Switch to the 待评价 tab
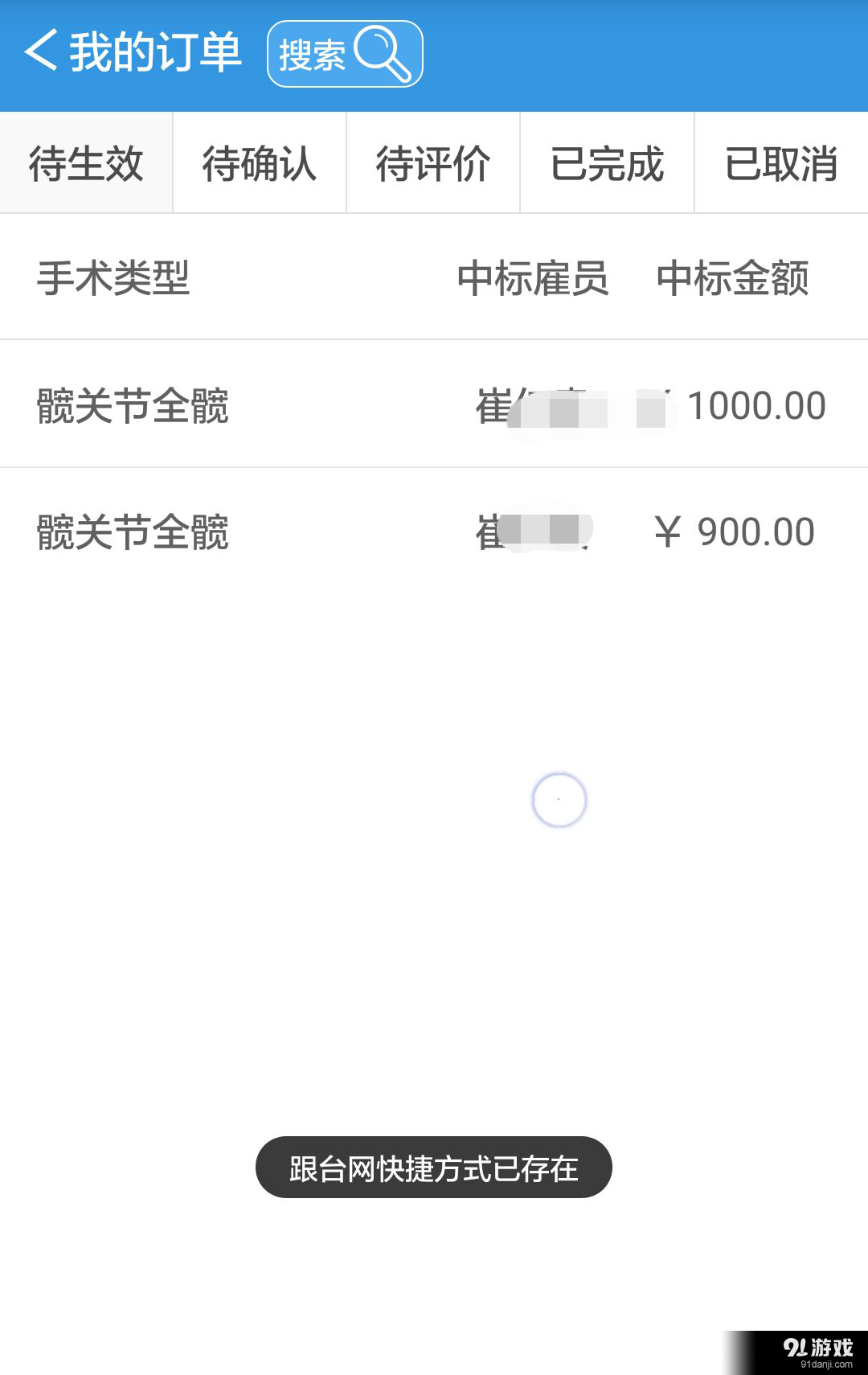868x1375 pixels. click(432, 162)
